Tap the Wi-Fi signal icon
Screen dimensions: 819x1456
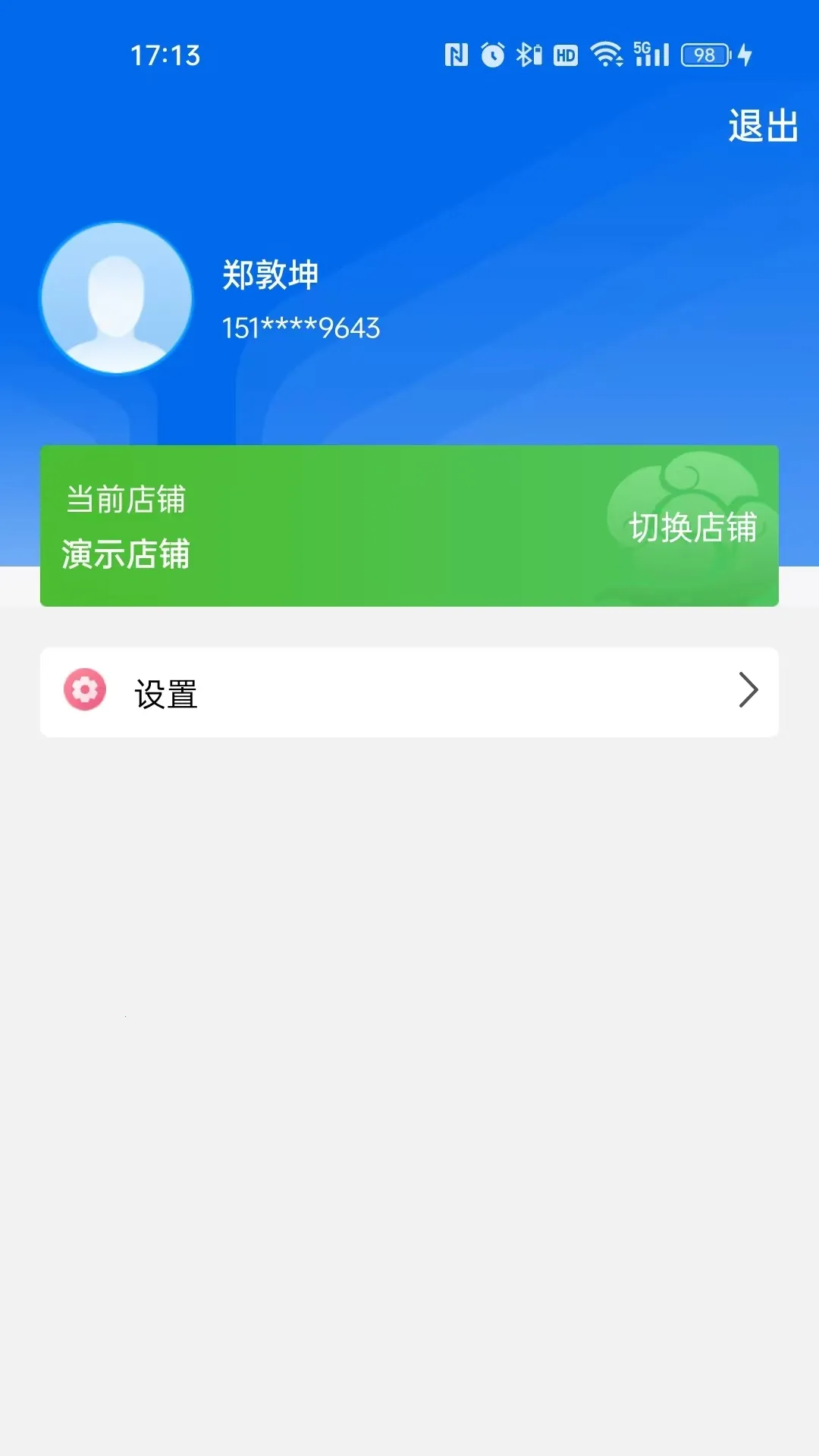coord(606,54)
